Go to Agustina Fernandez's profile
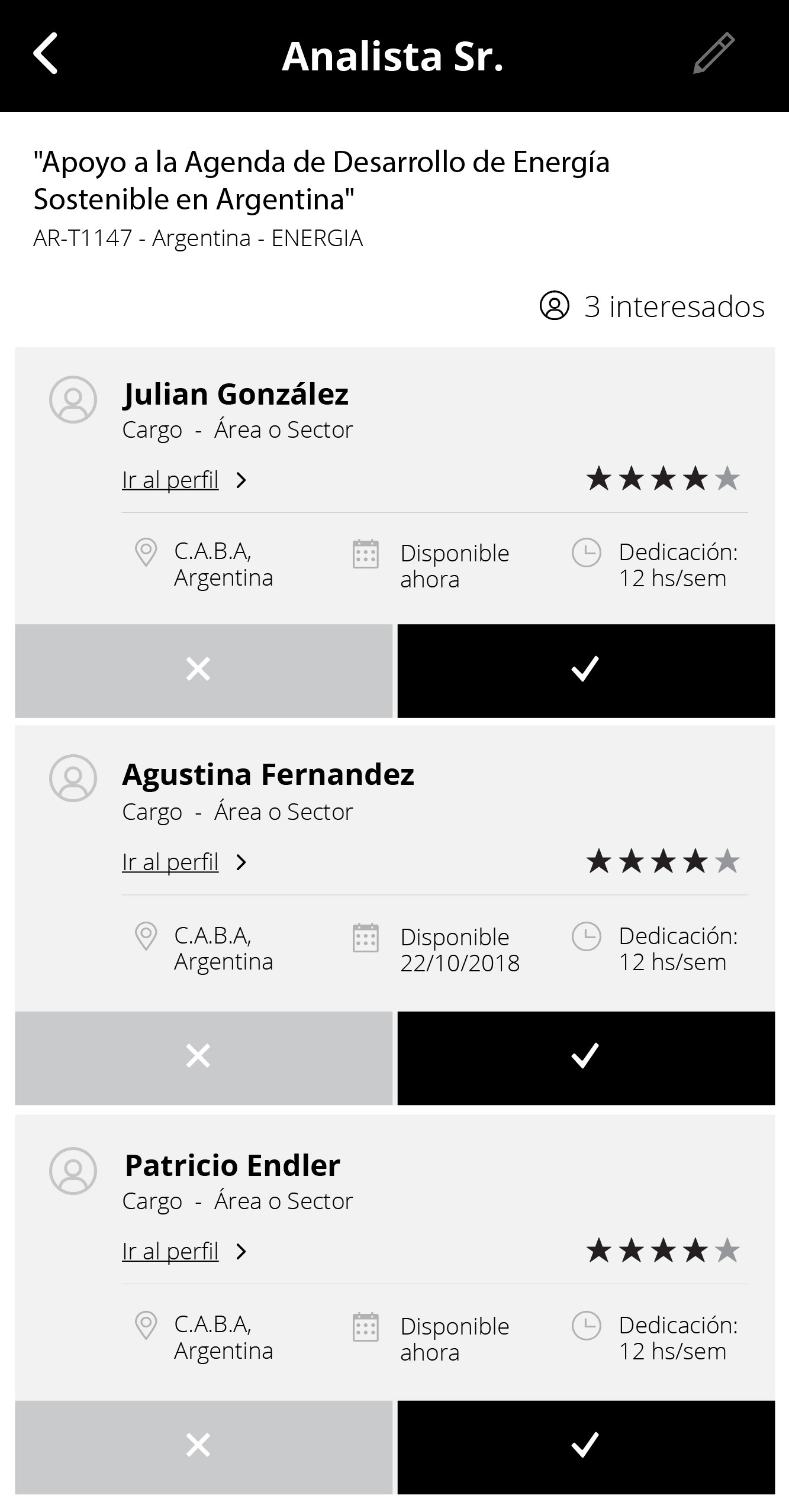The width and height of the screenshot is (789, 1512). 183,862
